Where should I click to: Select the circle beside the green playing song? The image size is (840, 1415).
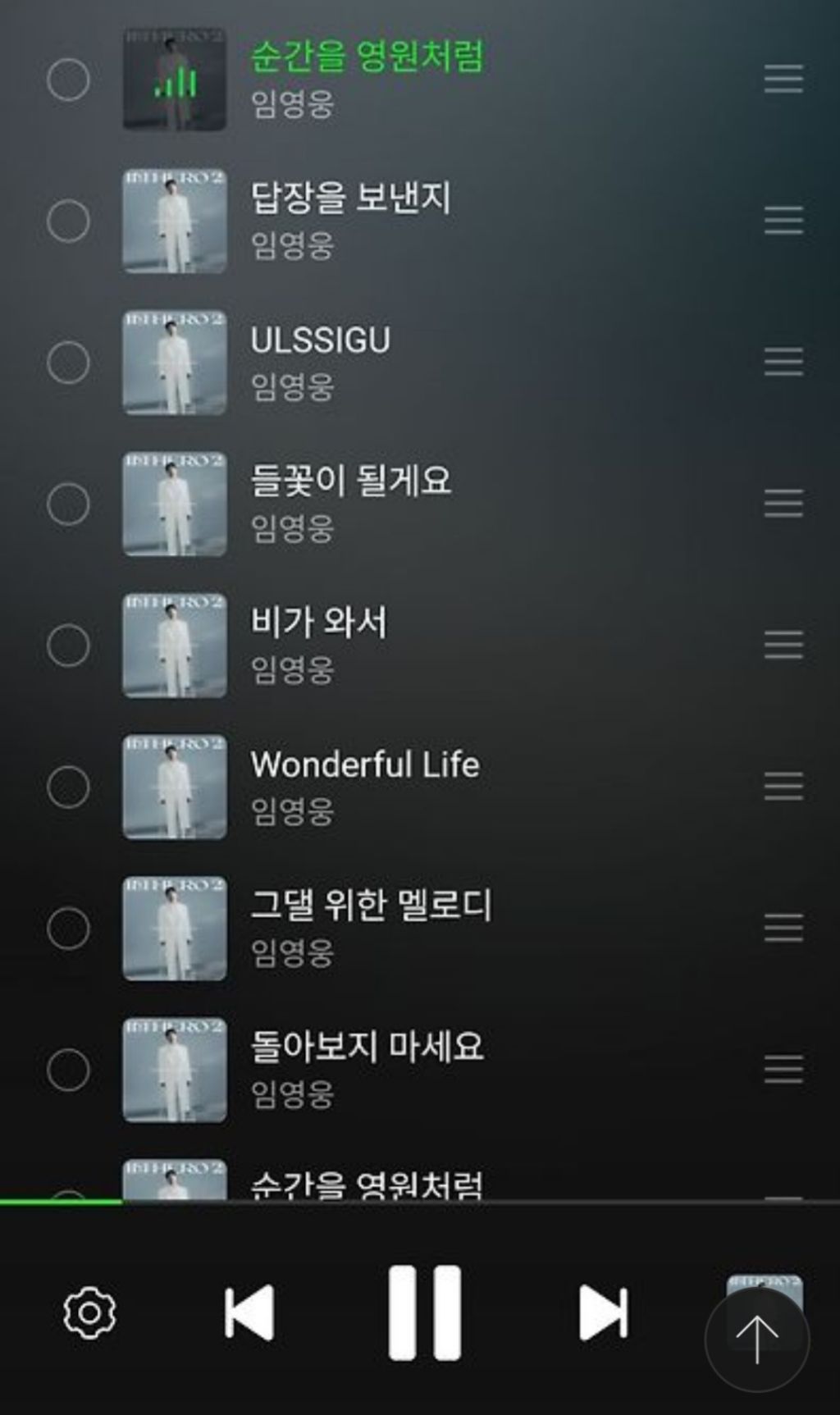[68, 80]
